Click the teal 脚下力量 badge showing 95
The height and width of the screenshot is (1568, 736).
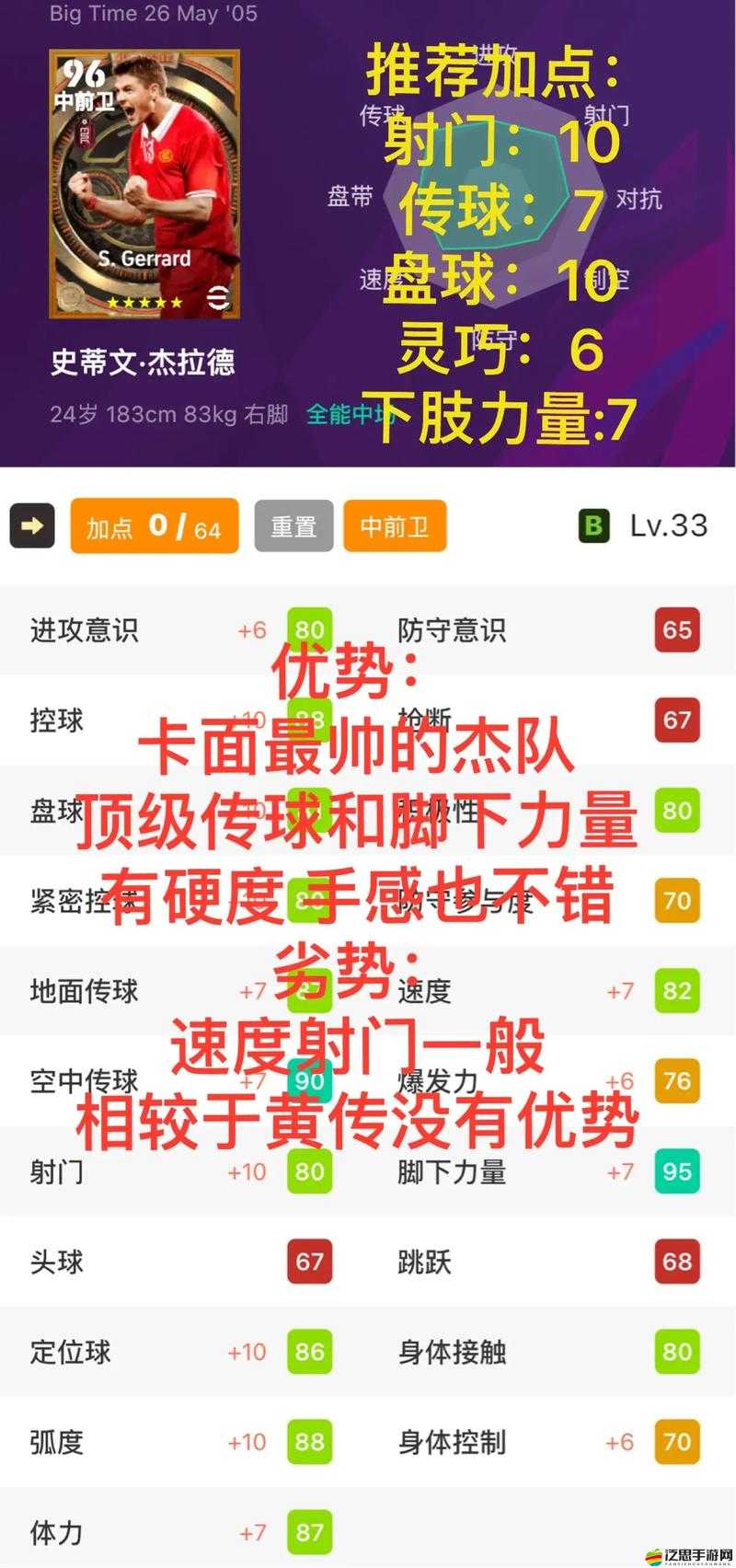click(676, 1171)
